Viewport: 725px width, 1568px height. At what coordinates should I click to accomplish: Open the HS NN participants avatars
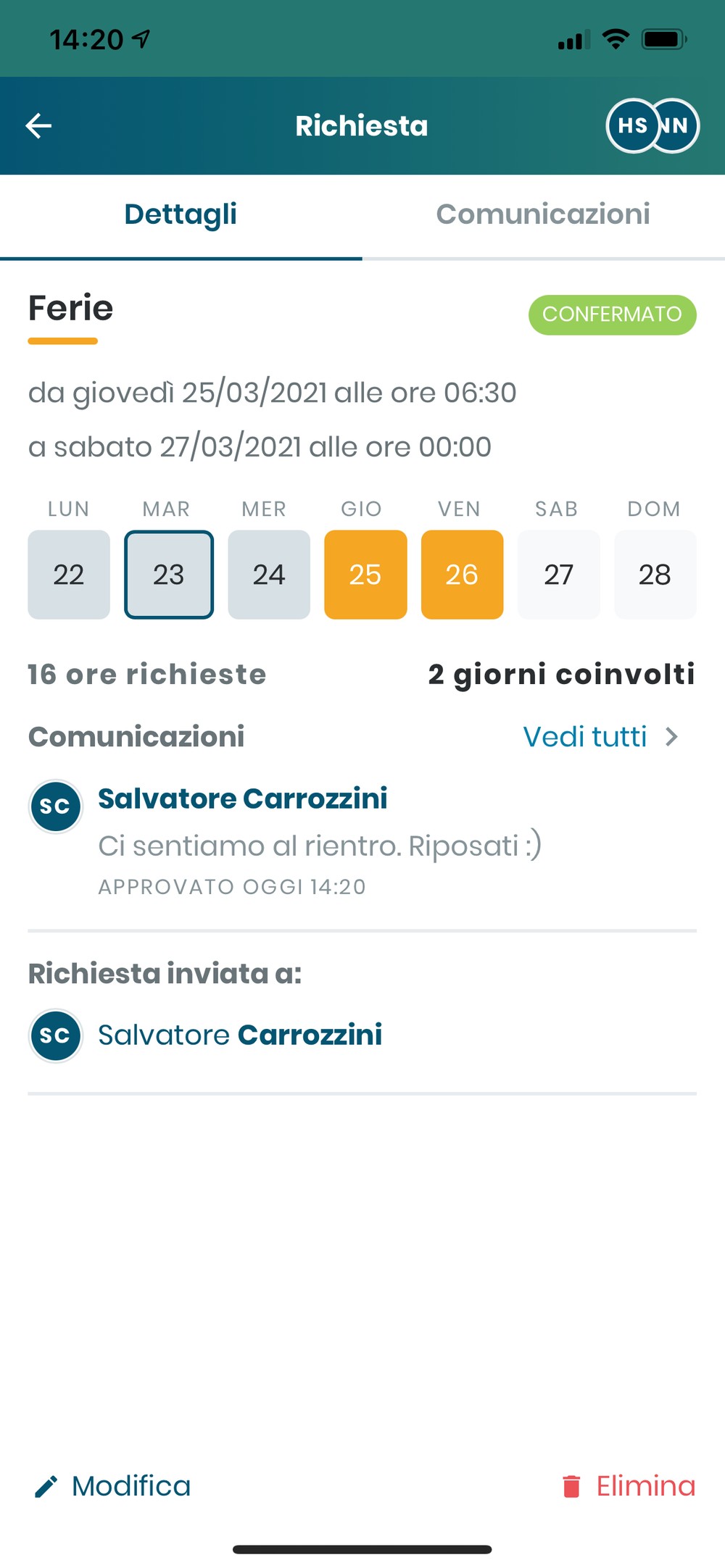(x=652, y=126)
